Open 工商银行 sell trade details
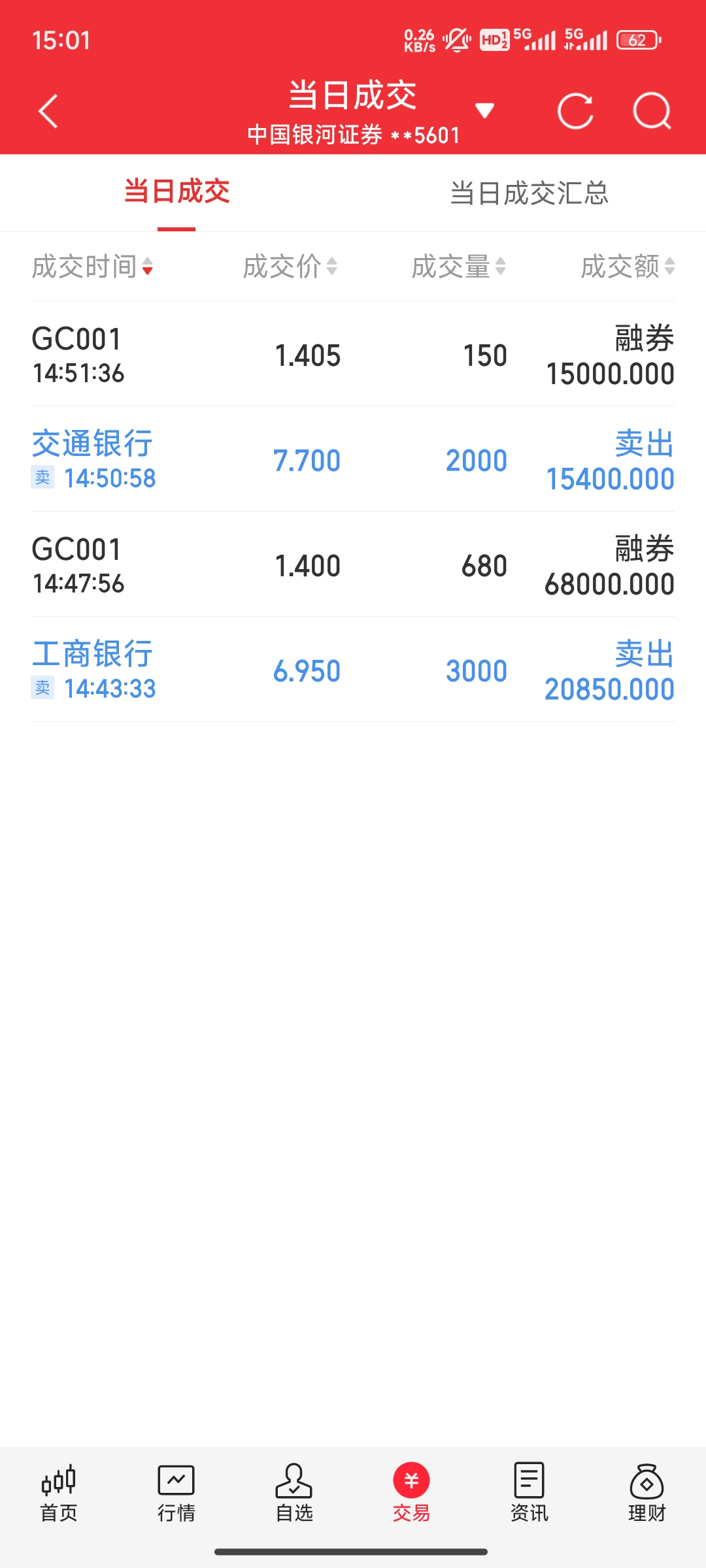Image resolution: width=706 pixels, height=1568 pixels. coord(353,670)
